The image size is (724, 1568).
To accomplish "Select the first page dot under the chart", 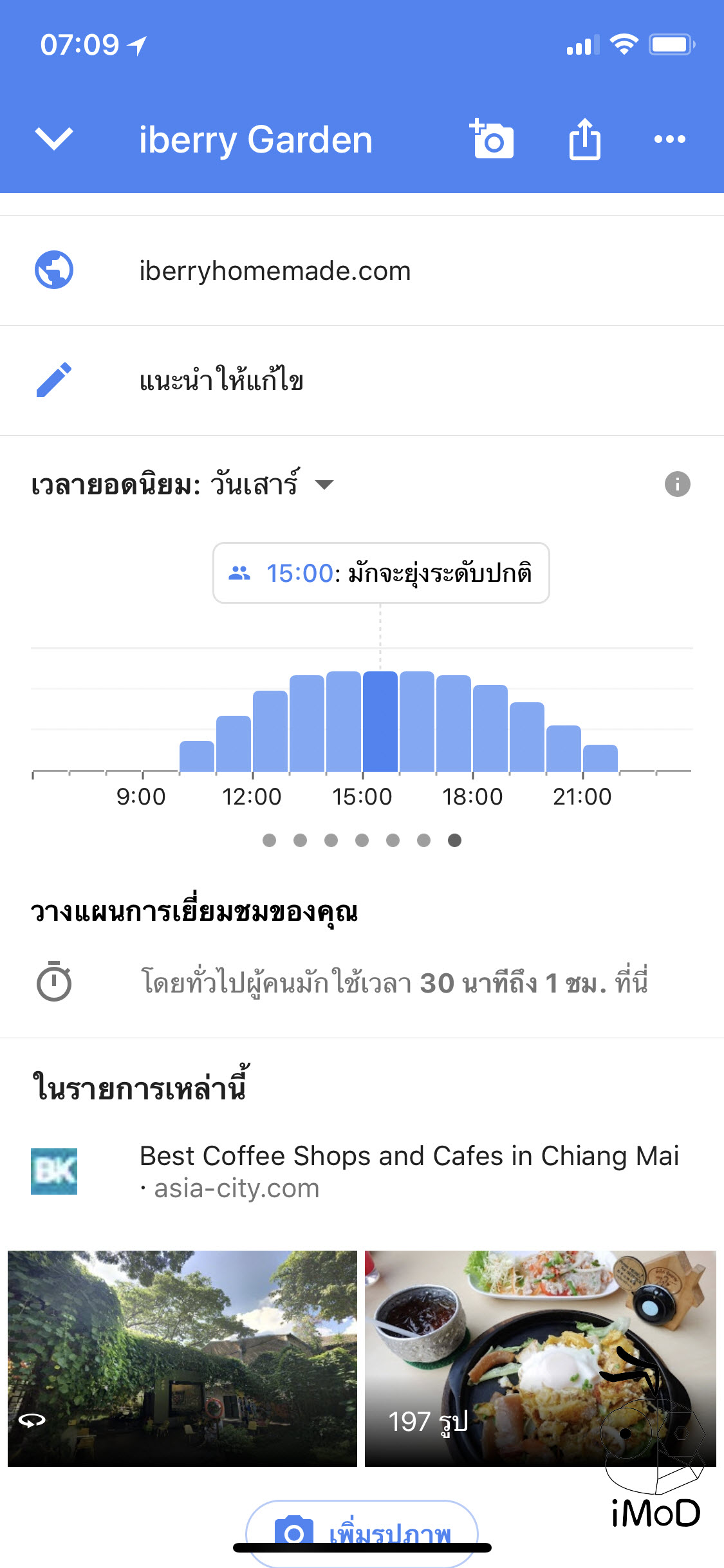I will [270, 840].
